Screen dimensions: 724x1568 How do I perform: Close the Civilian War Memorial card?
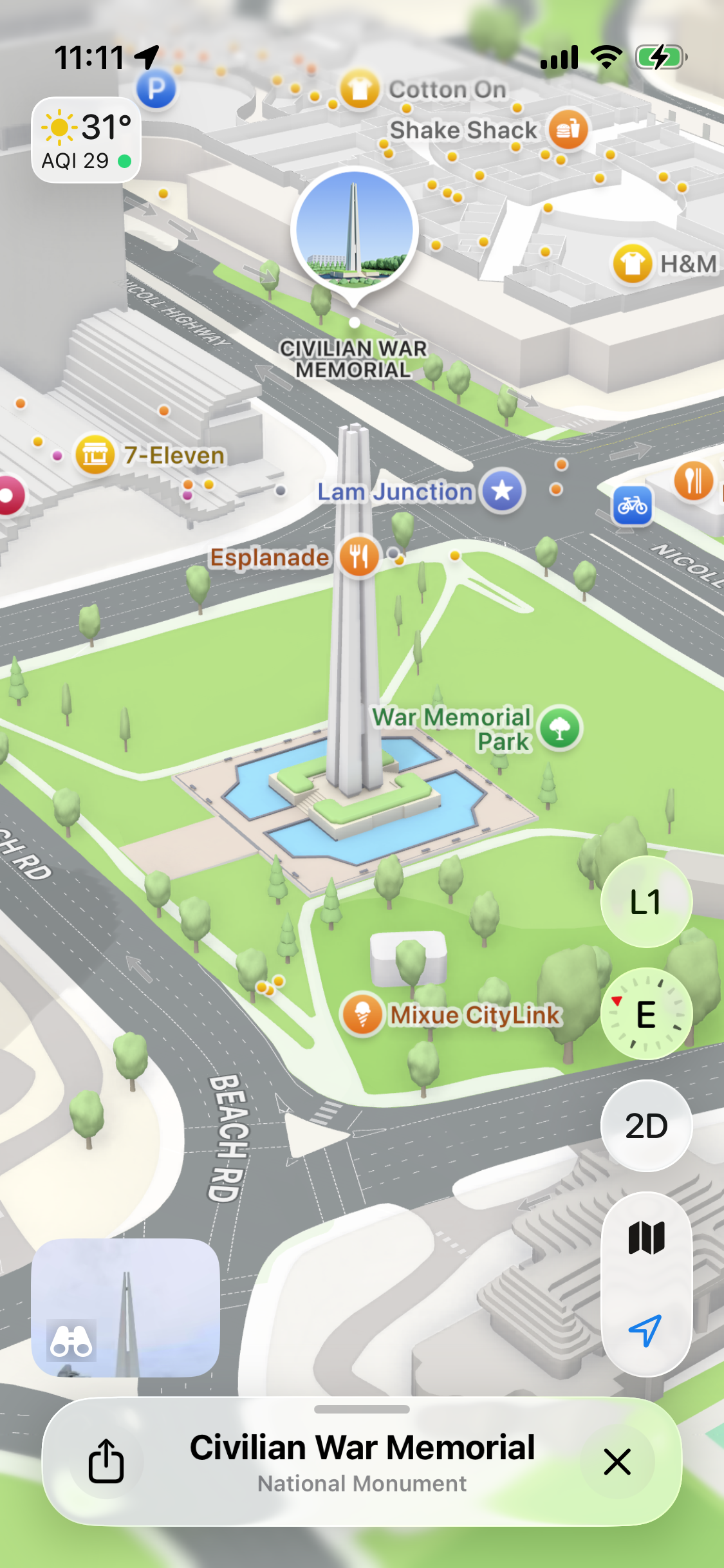tap(617, 1461)
